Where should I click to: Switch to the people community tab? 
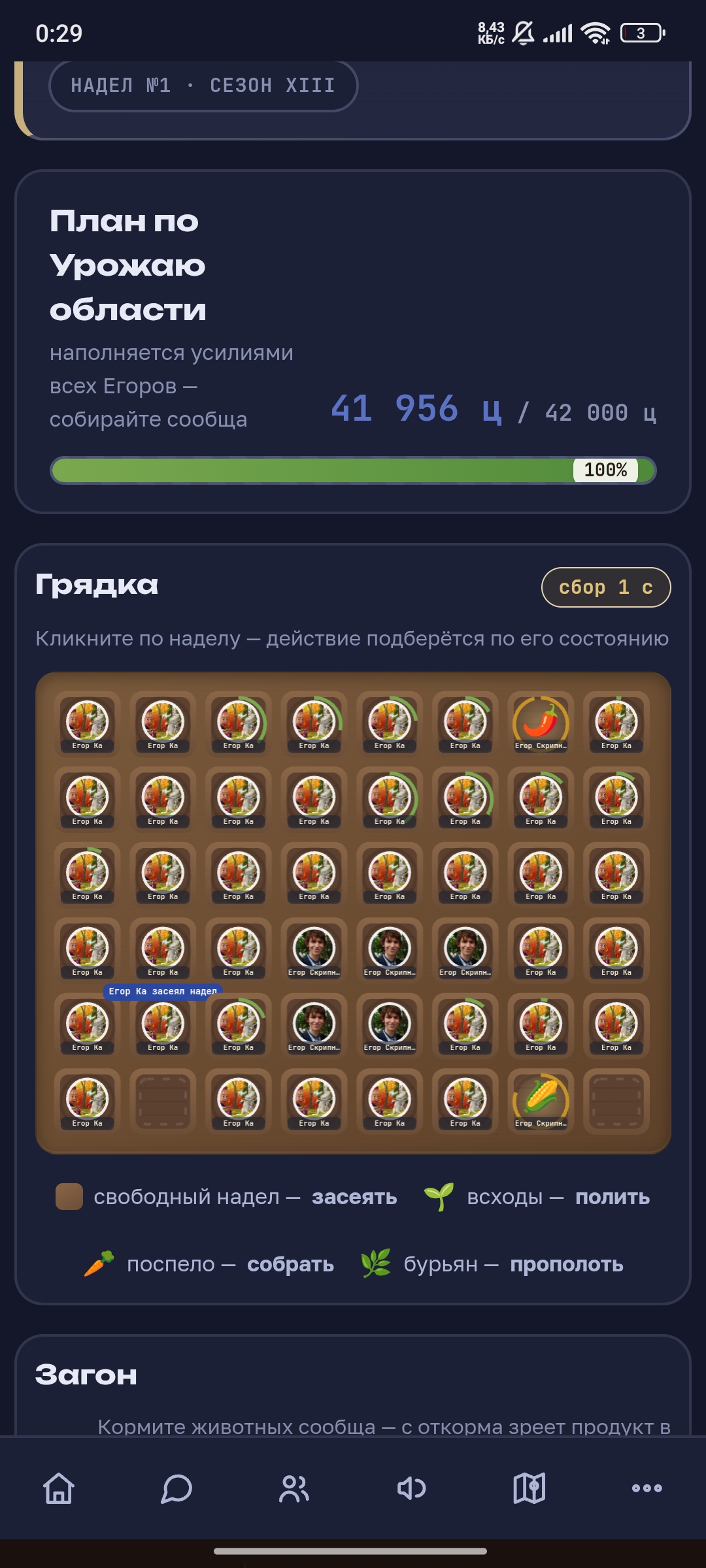click(294, 1488)
